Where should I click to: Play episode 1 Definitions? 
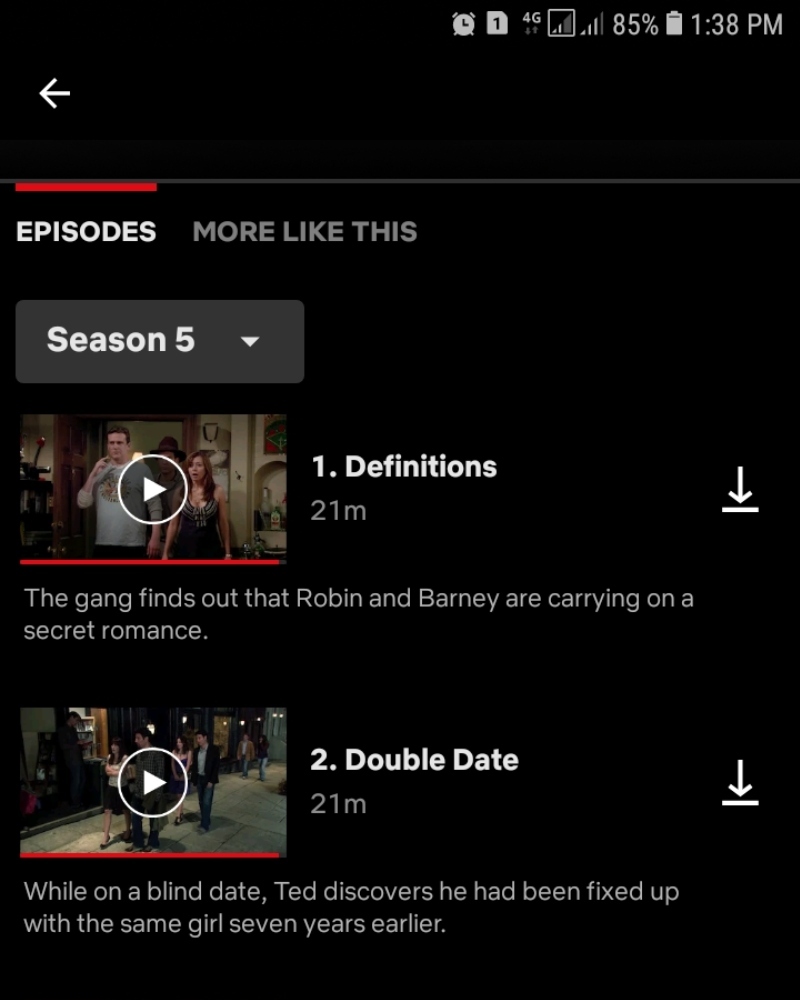point(153,489)
